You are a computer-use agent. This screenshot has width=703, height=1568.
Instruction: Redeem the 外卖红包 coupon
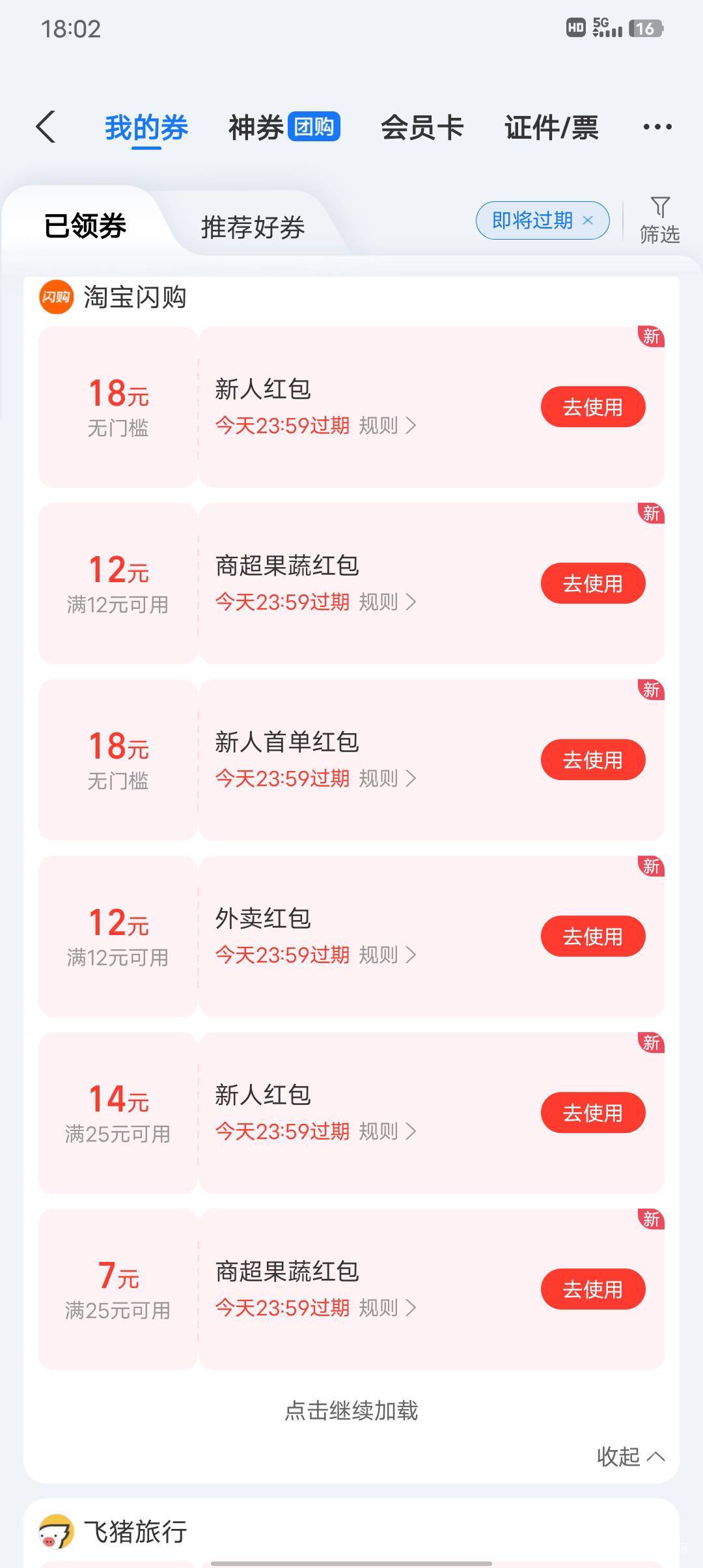(592, 936)
